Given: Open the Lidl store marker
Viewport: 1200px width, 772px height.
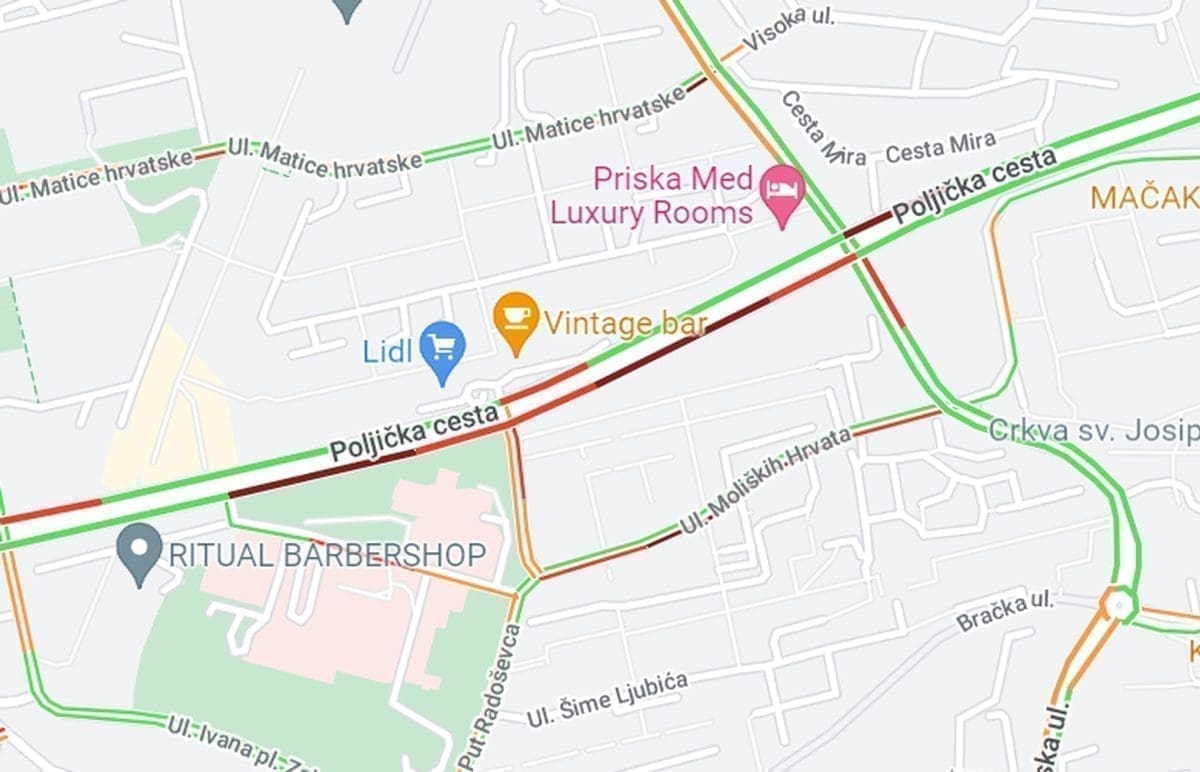Looking at the screenshot, I should point(442,349).
